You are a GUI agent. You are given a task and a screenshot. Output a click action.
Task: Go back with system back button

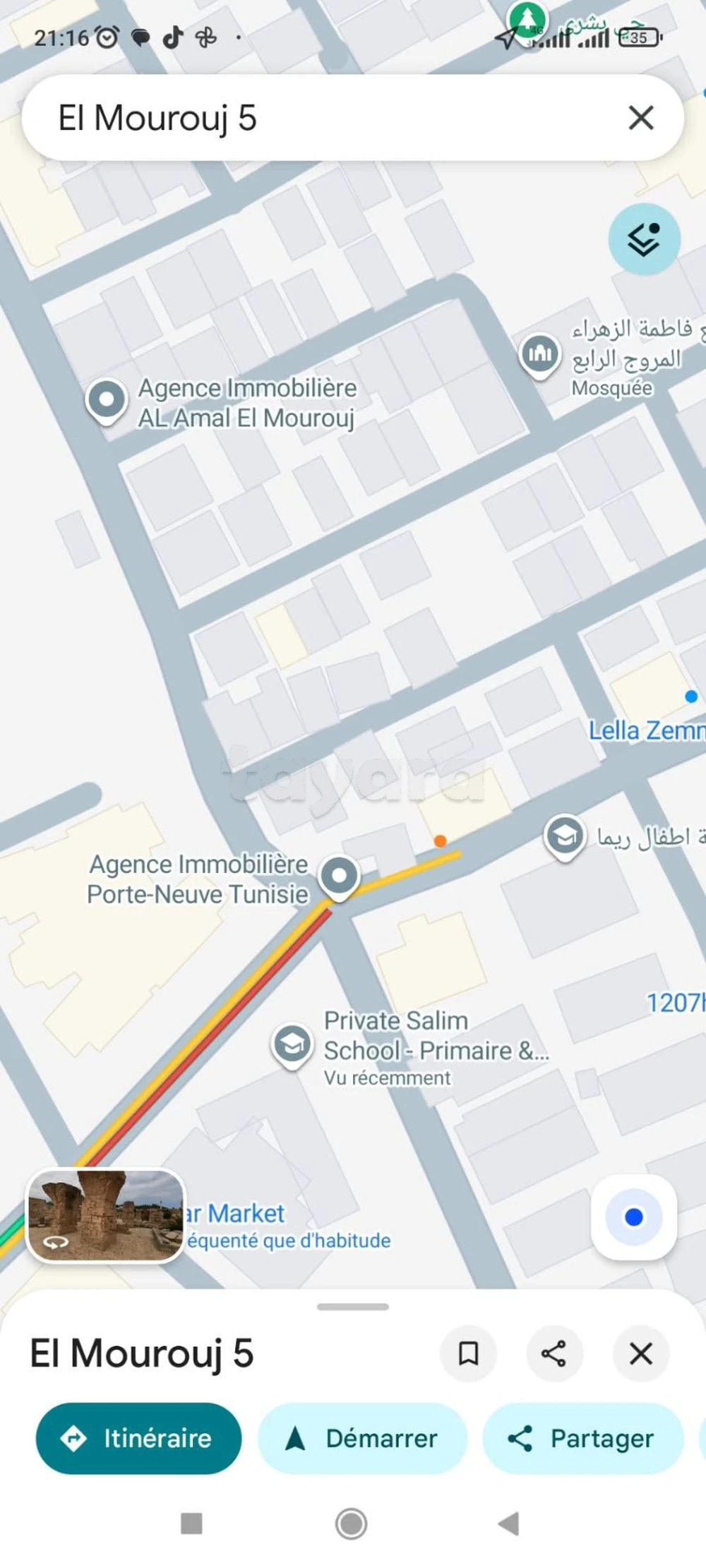pos(509,1524)
